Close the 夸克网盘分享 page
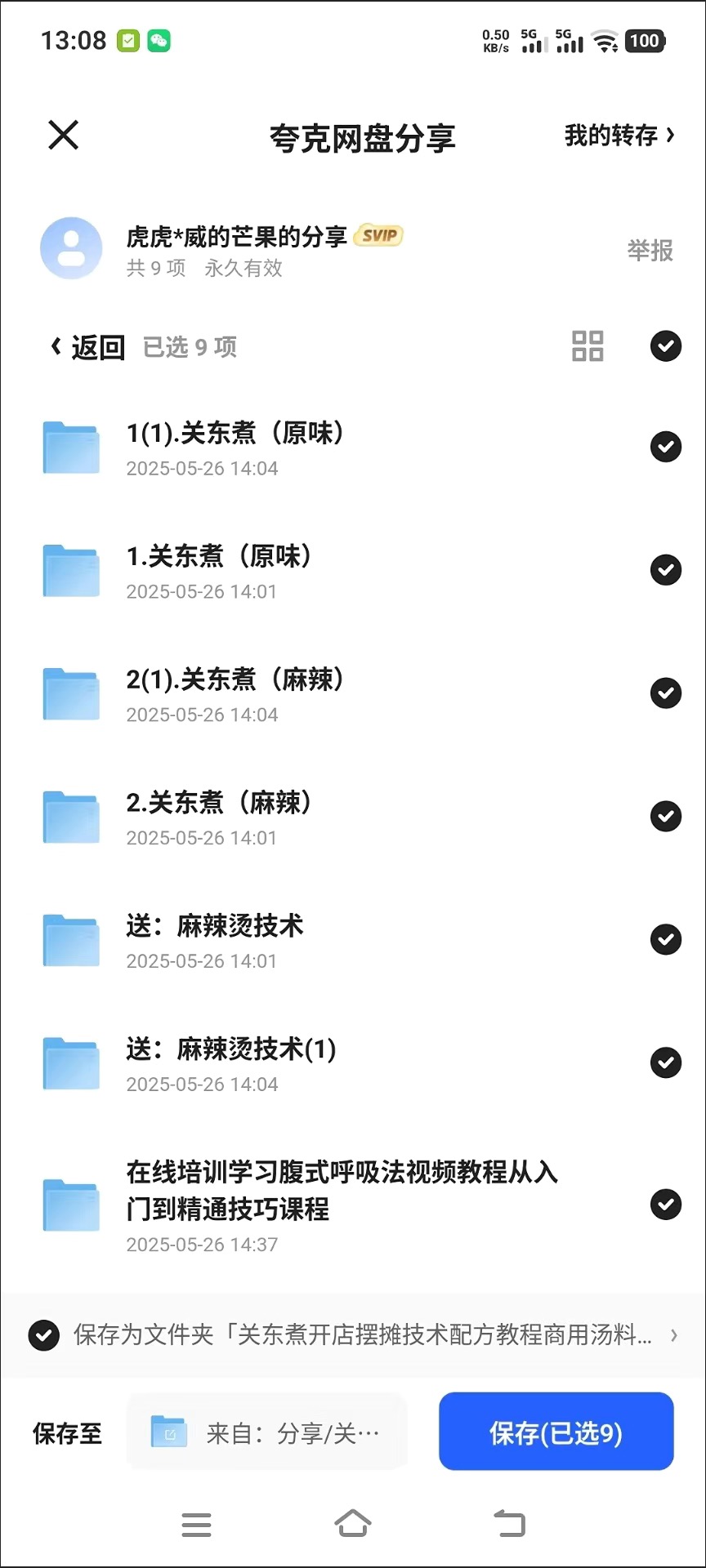Viewport: 706px width, 1568px height. 63,136
